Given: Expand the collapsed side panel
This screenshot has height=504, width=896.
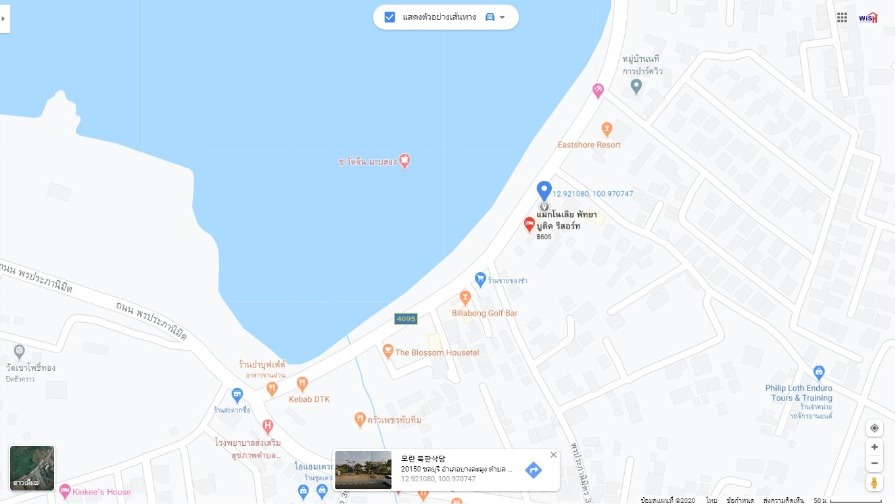Looking at the screenshot, I should [4, 17].
